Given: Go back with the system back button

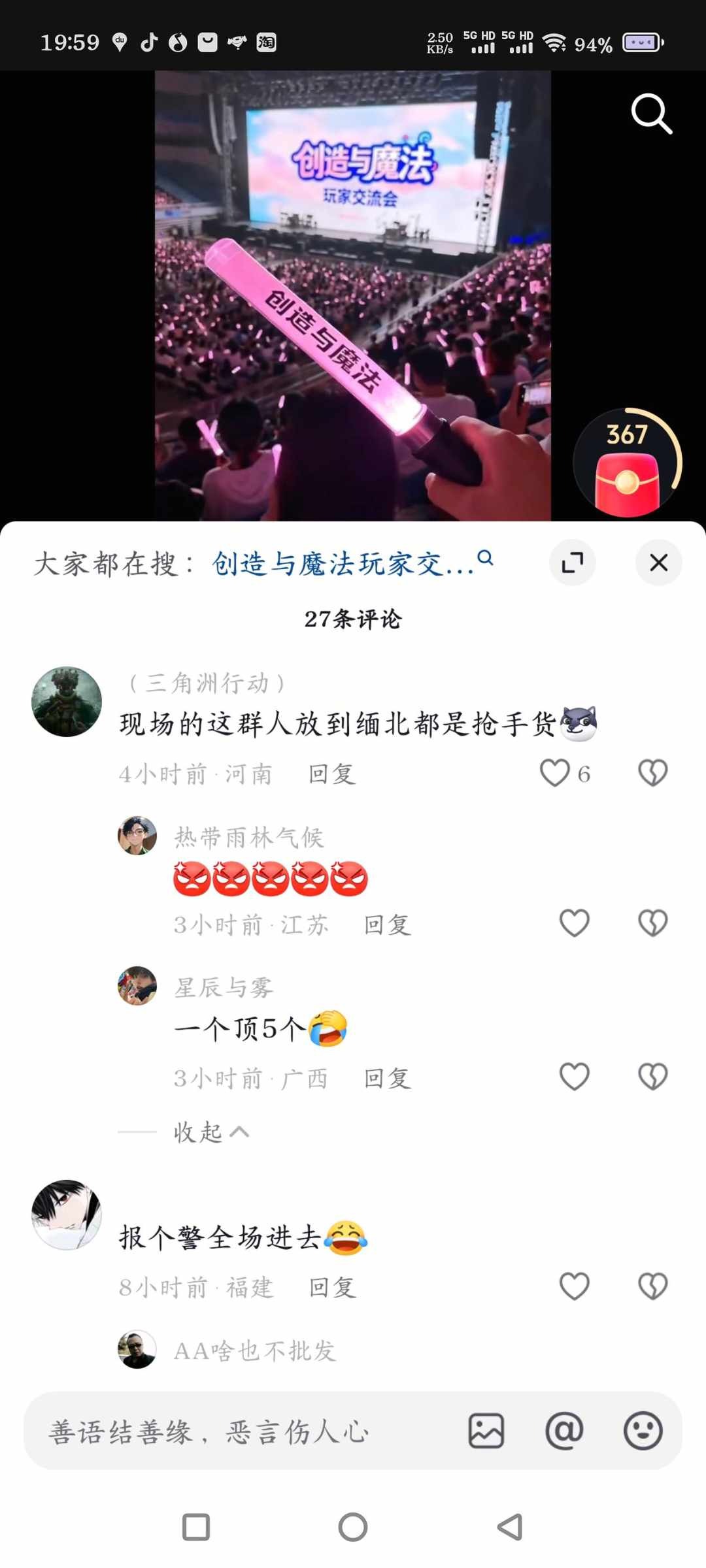Looking at the screenshot, I should [x=510, y=1527].
